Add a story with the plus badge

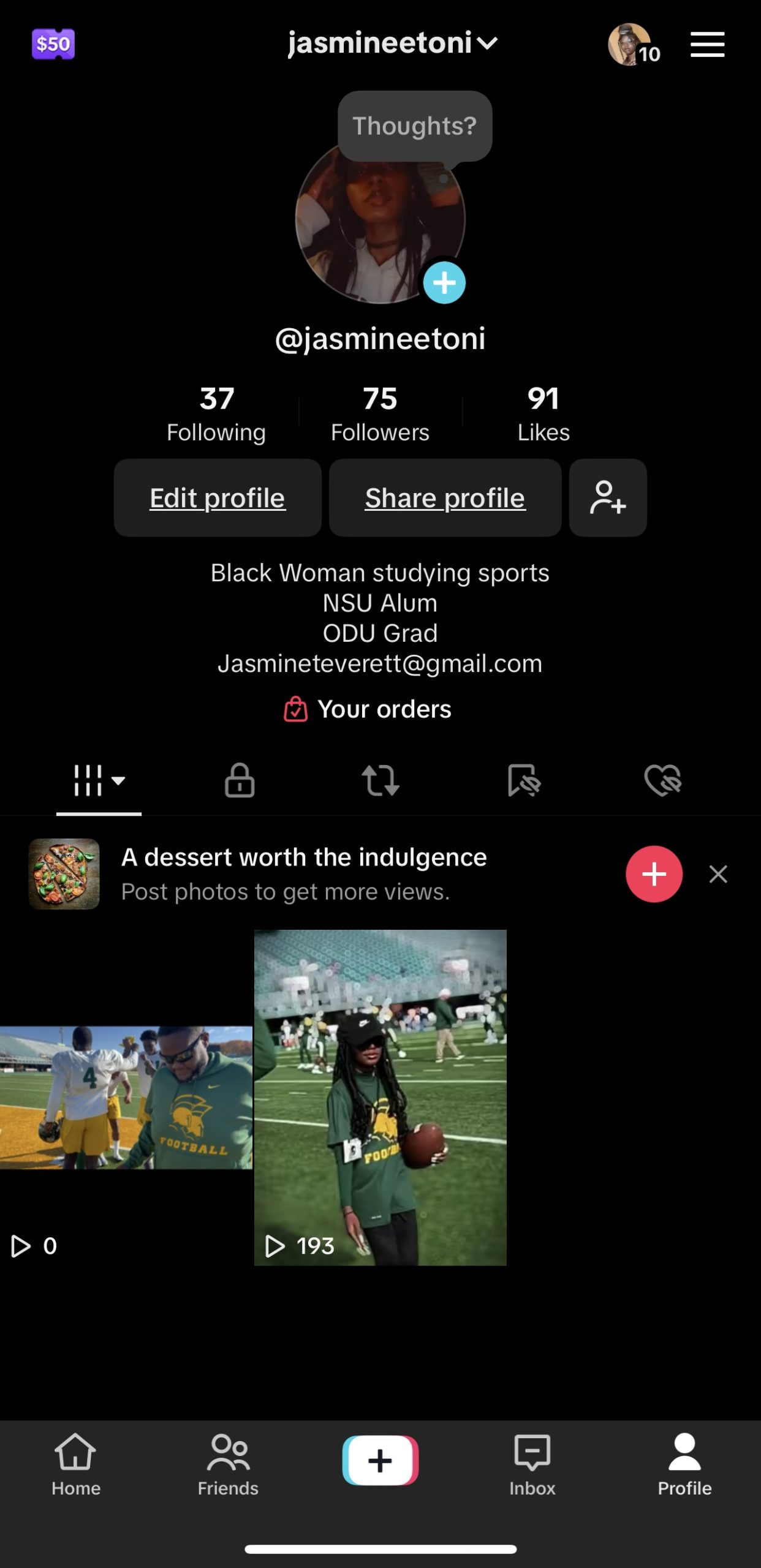[444, 283]
